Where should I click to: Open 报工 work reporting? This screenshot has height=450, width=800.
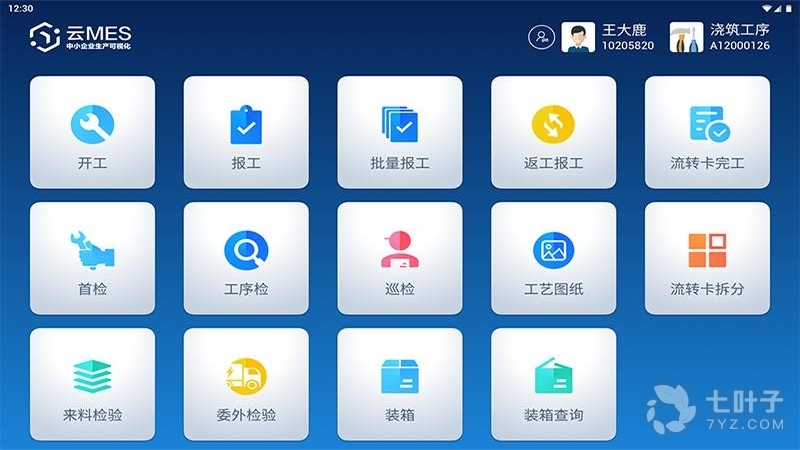point(245,133)
